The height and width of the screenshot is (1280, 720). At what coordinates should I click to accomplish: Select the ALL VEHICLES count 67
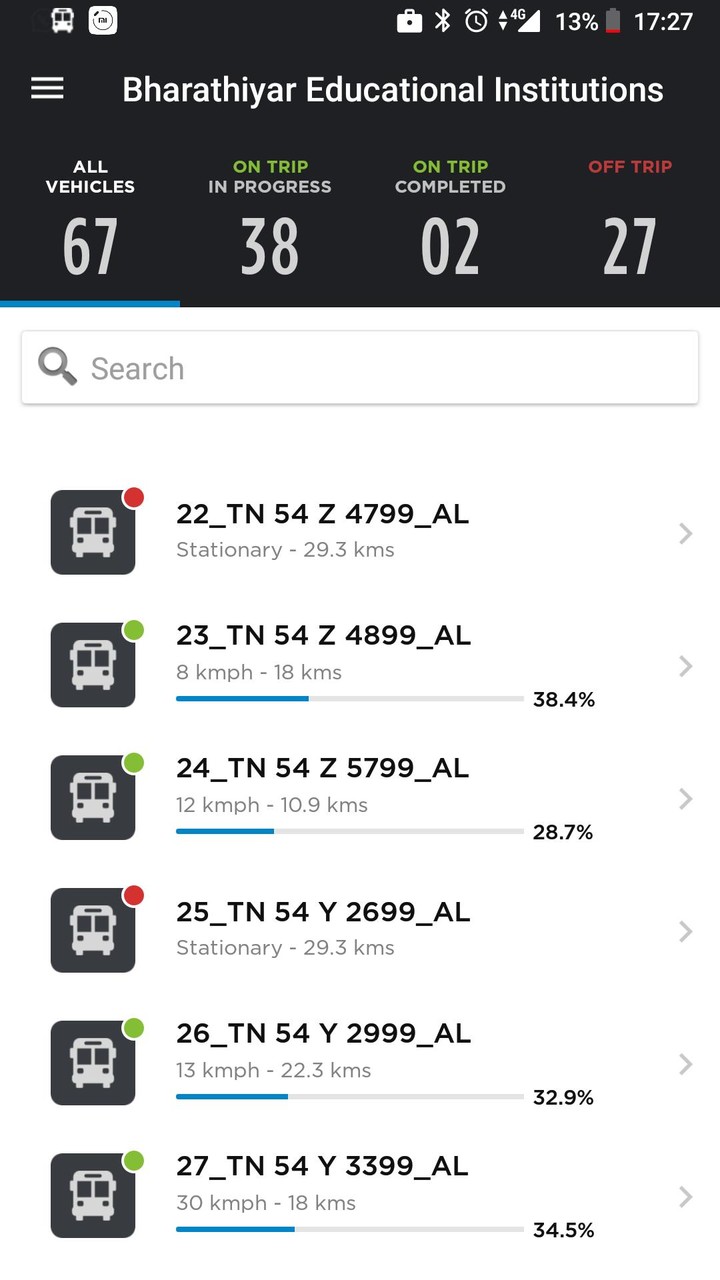[x=90, y=245]
